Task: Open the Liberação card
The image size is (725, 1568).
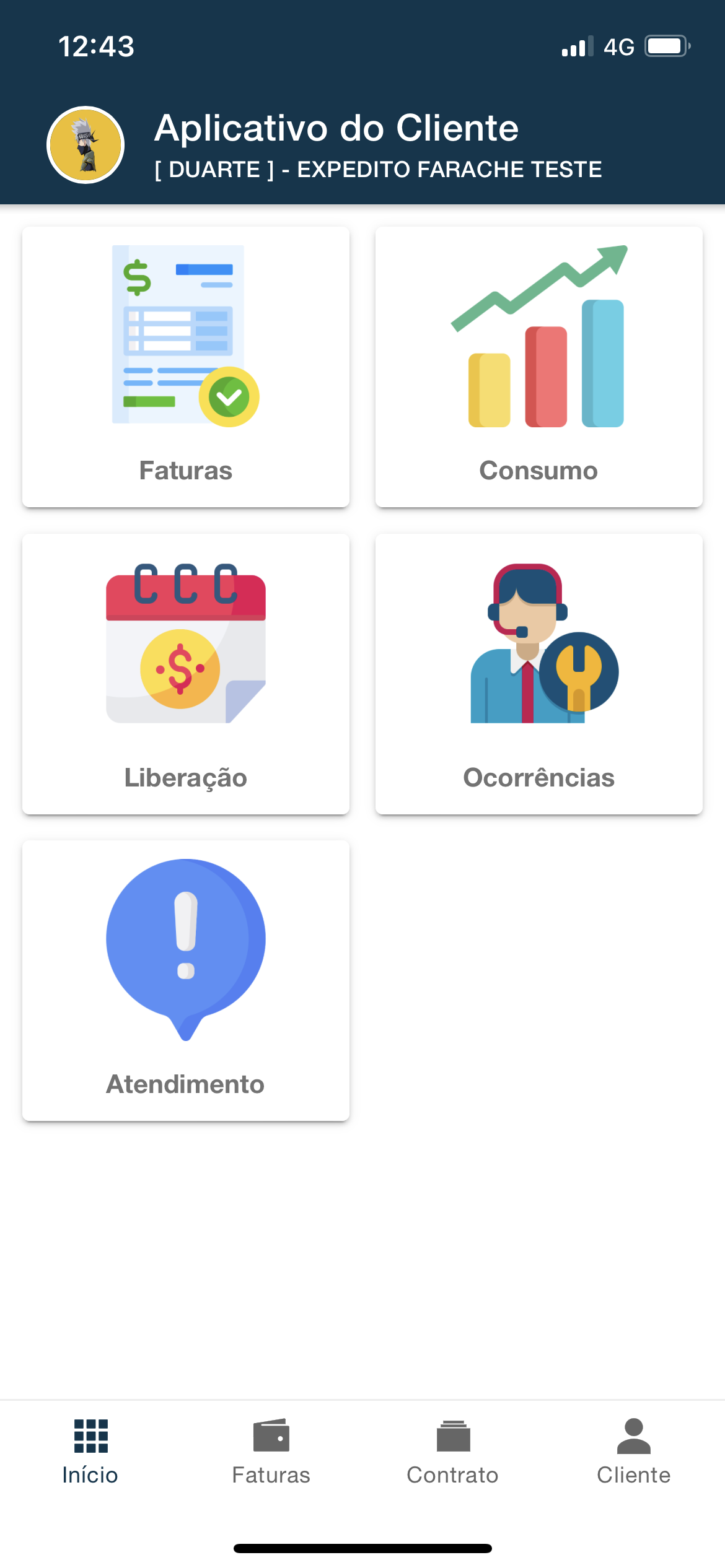Action: click(186, 674)
